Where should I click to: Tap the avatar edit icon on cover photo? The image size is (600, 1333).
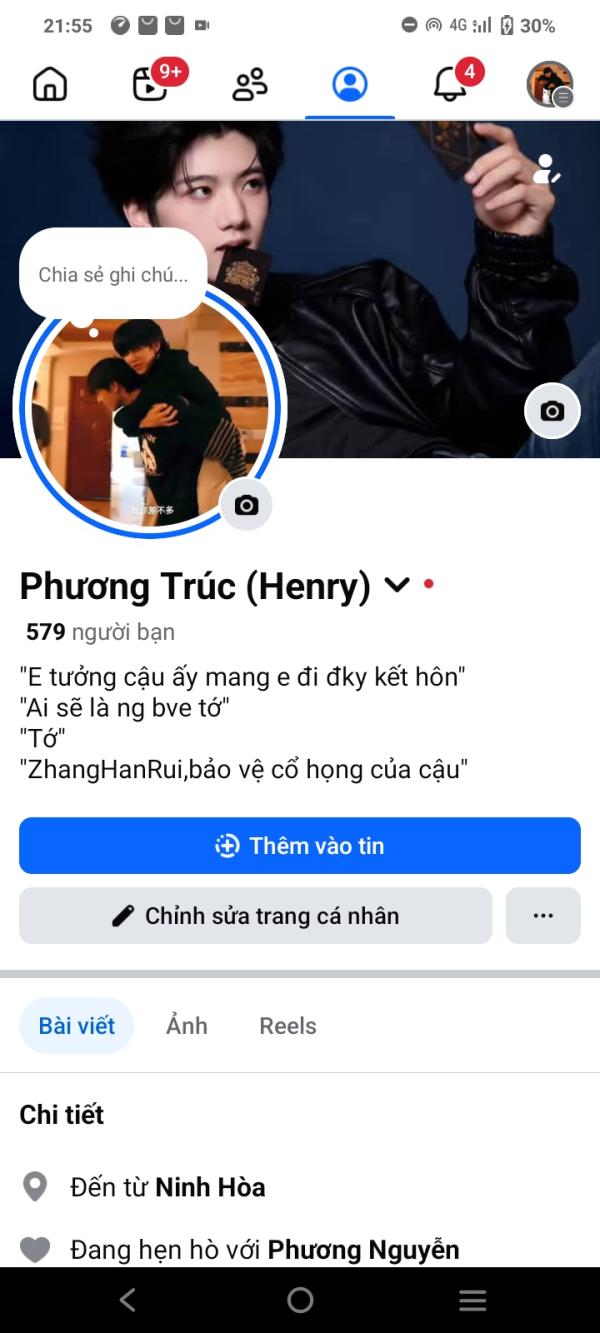click(x=546, y=170)
